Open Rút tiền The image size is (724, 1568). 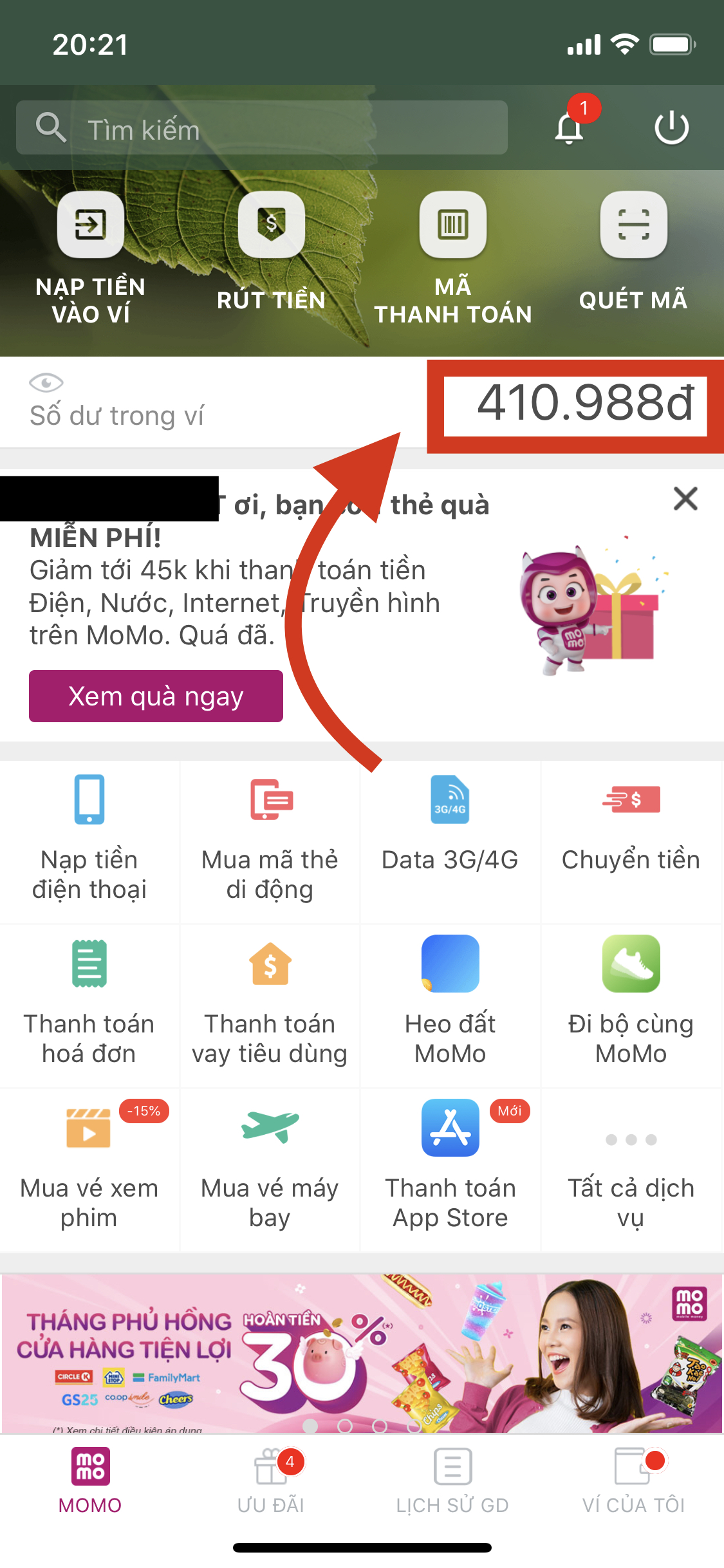[x=271, y=225]
